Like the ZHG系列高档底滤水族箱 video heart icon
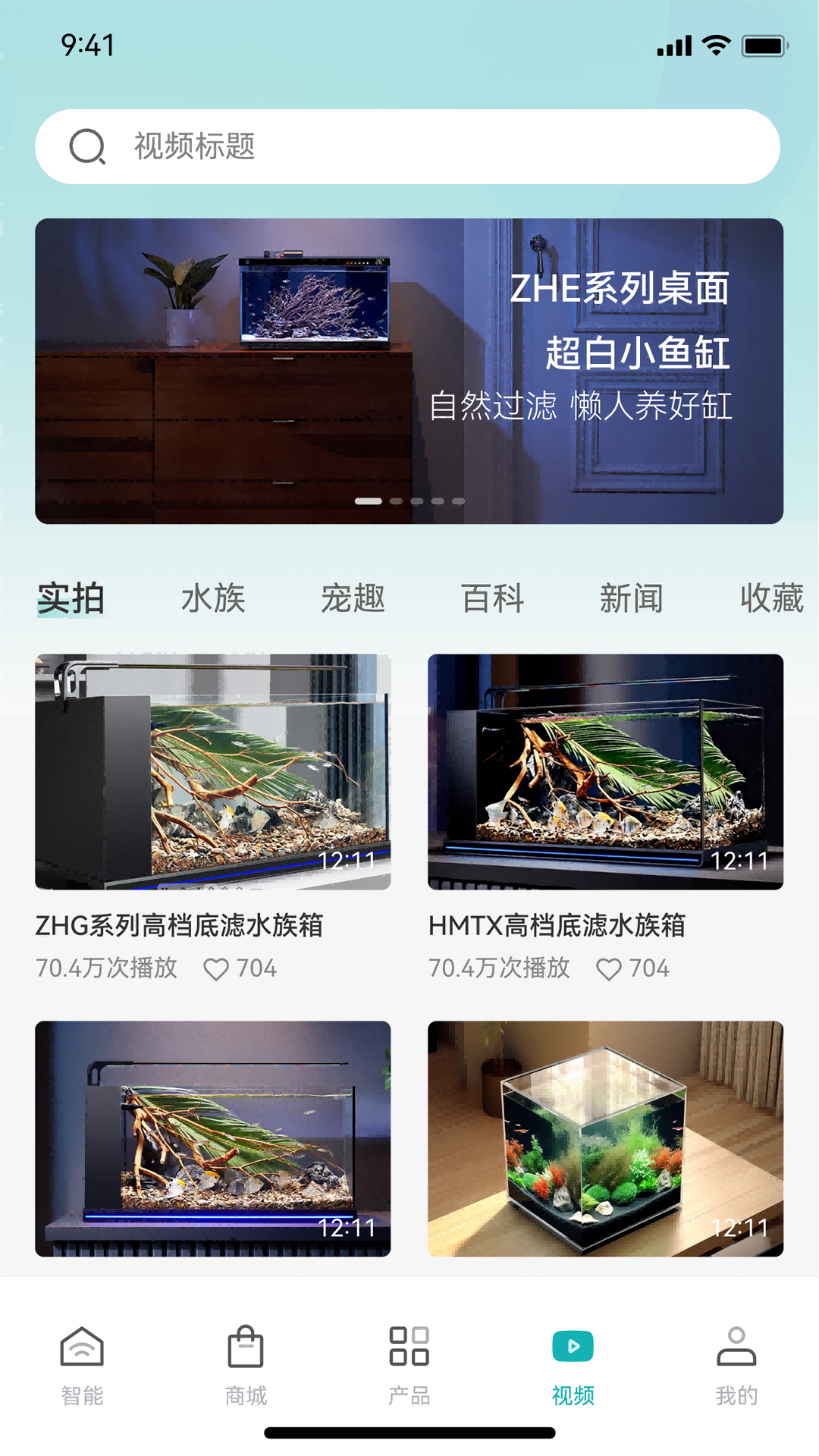 pos(218,968)
